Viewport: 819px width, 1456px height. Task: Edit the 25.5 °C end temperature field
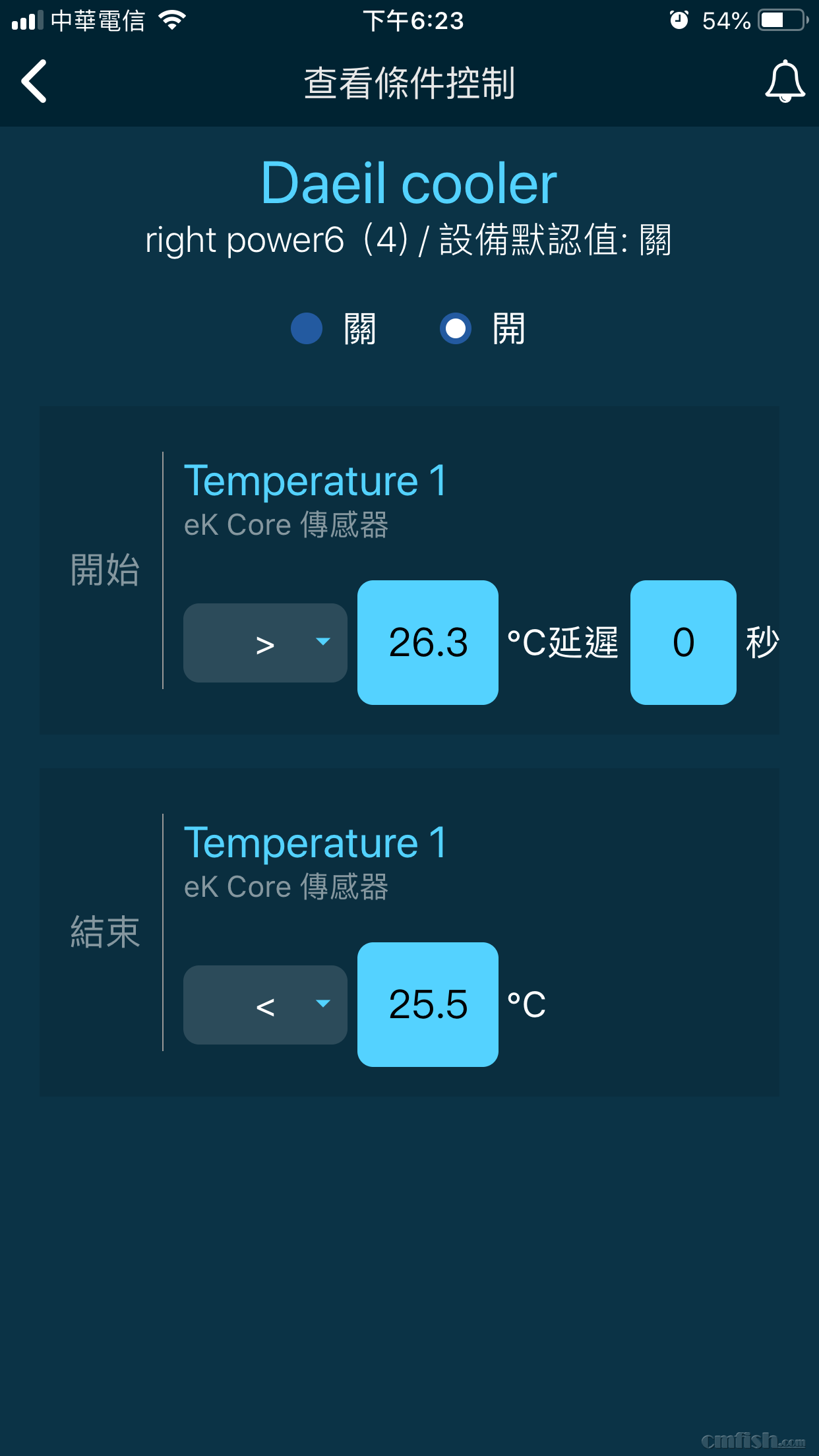(428, 1005)
